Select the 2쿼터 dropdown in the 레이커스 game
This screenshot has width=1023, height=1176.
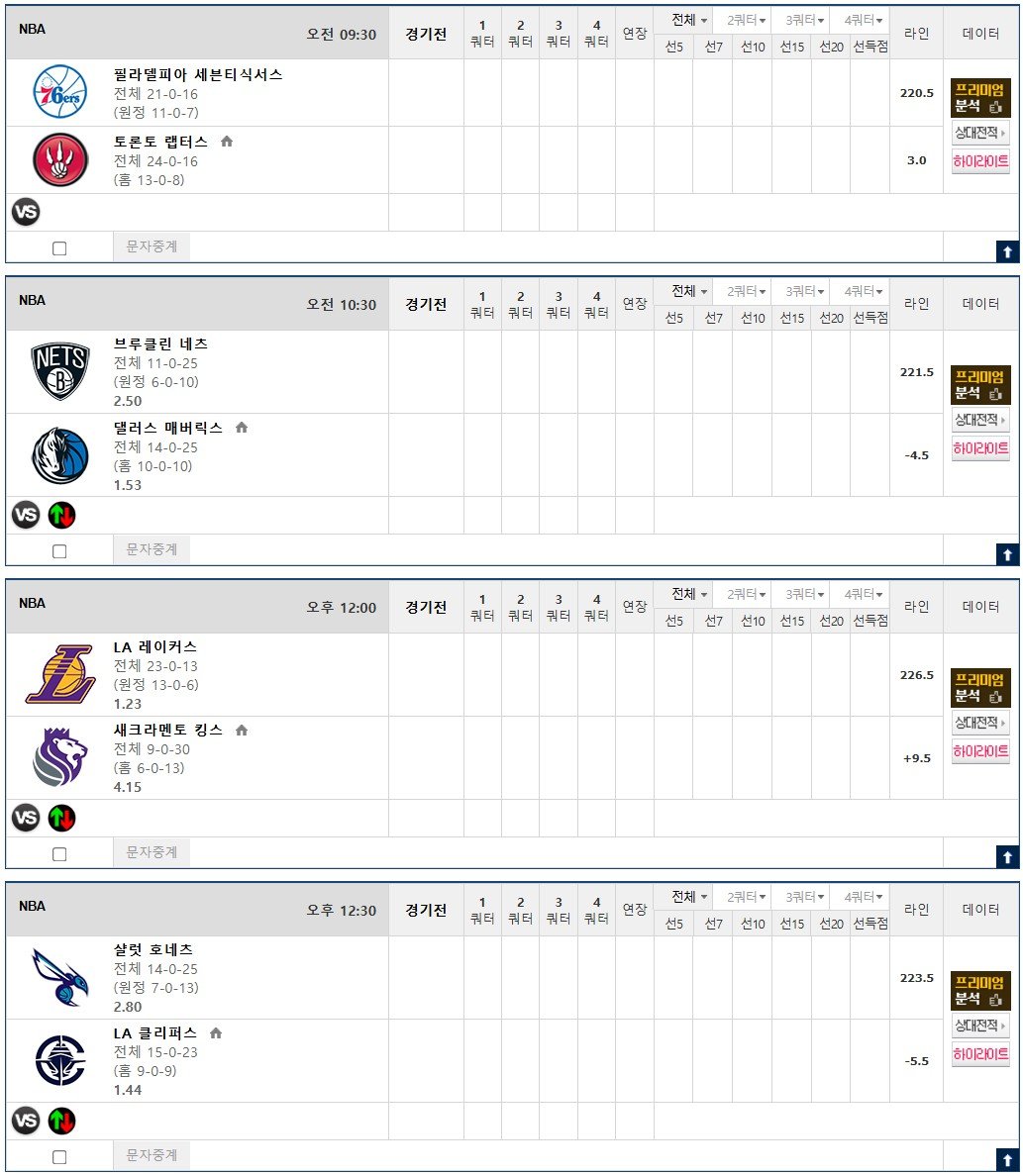(x=746, y=594)
